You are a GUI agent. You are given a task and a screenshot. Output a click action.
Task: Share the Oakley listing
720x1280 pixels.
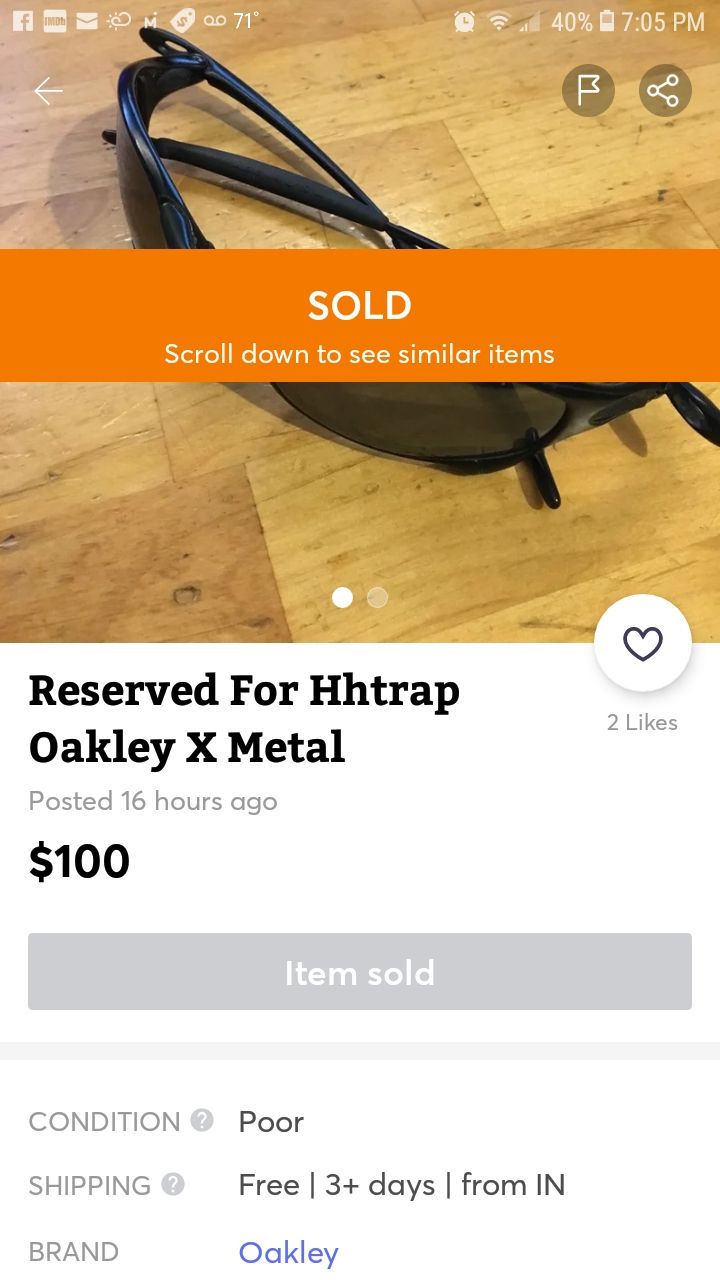click(664, 90)
